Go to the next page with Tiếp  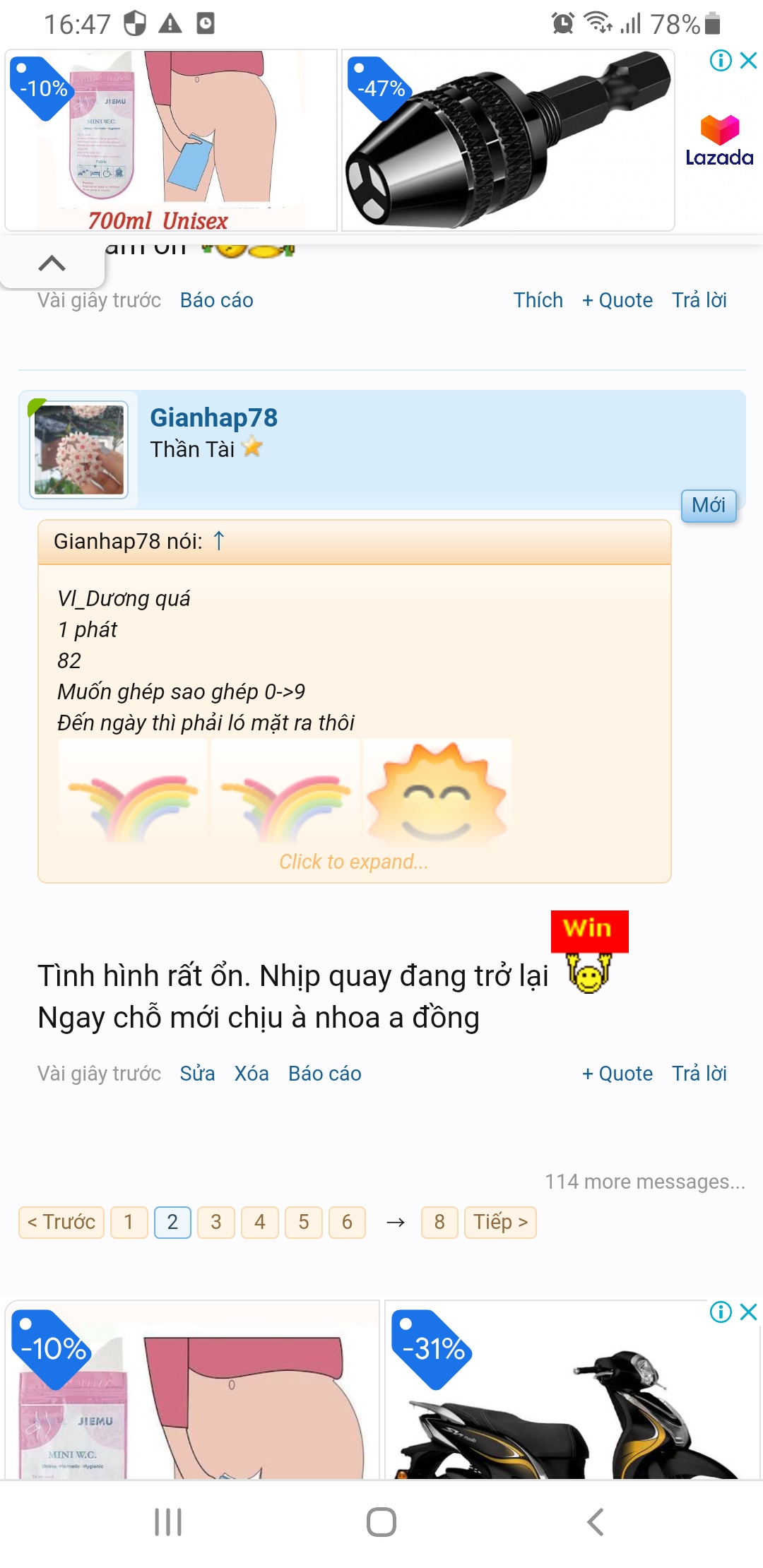500,1222
